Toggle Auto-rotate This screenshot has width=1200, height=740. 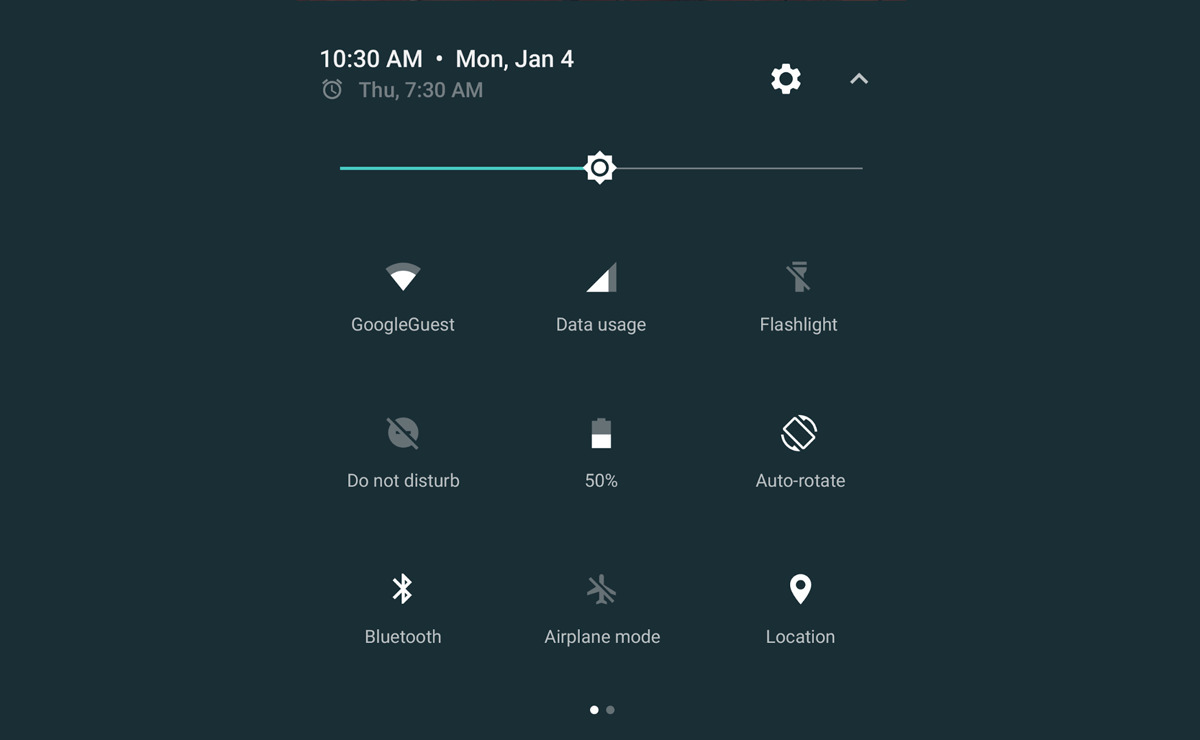(x=799, y=433)
